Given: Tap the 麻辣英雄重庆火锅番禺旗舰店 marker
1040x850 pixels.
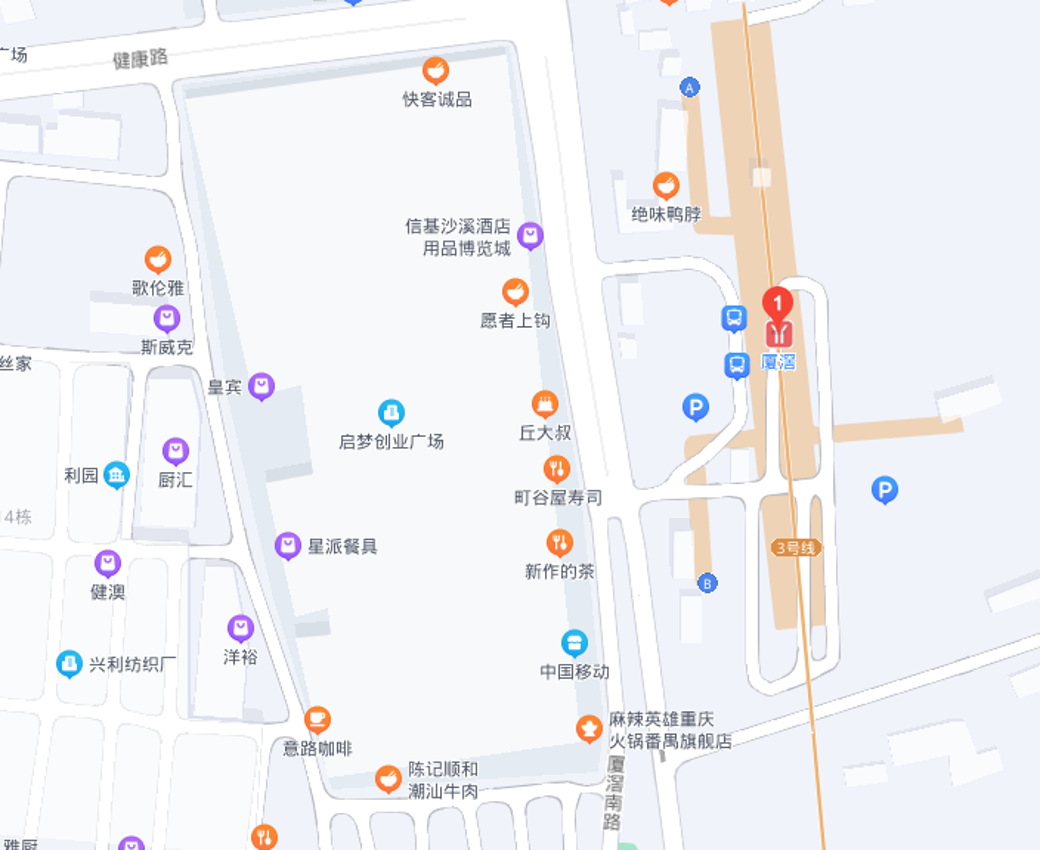Looking at the screenshot, I should (590, 729).
